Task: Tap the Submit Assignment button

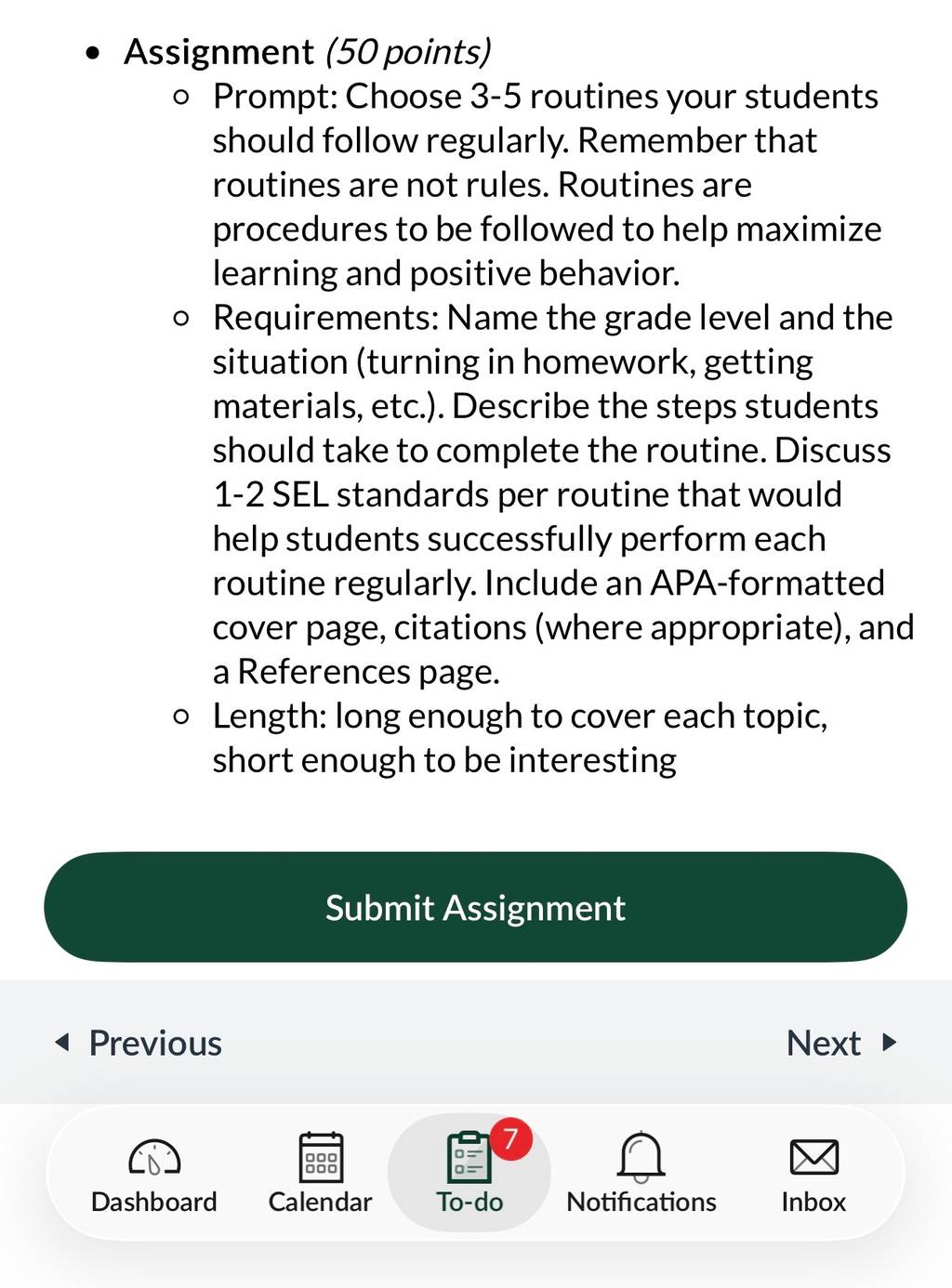Action: [x=475, y=907]
